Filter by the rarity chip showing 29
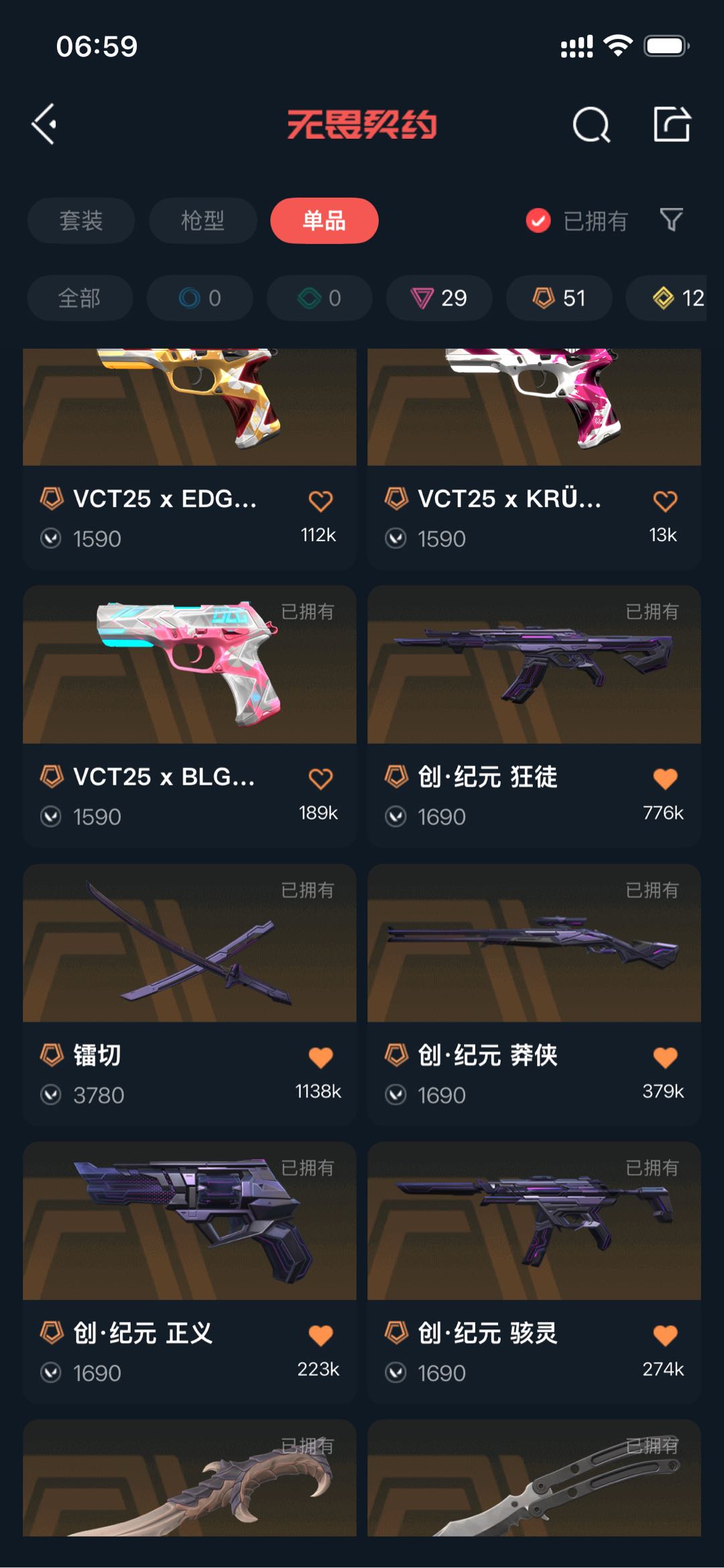Screen dimensions: 724x1568 point(439,298)
